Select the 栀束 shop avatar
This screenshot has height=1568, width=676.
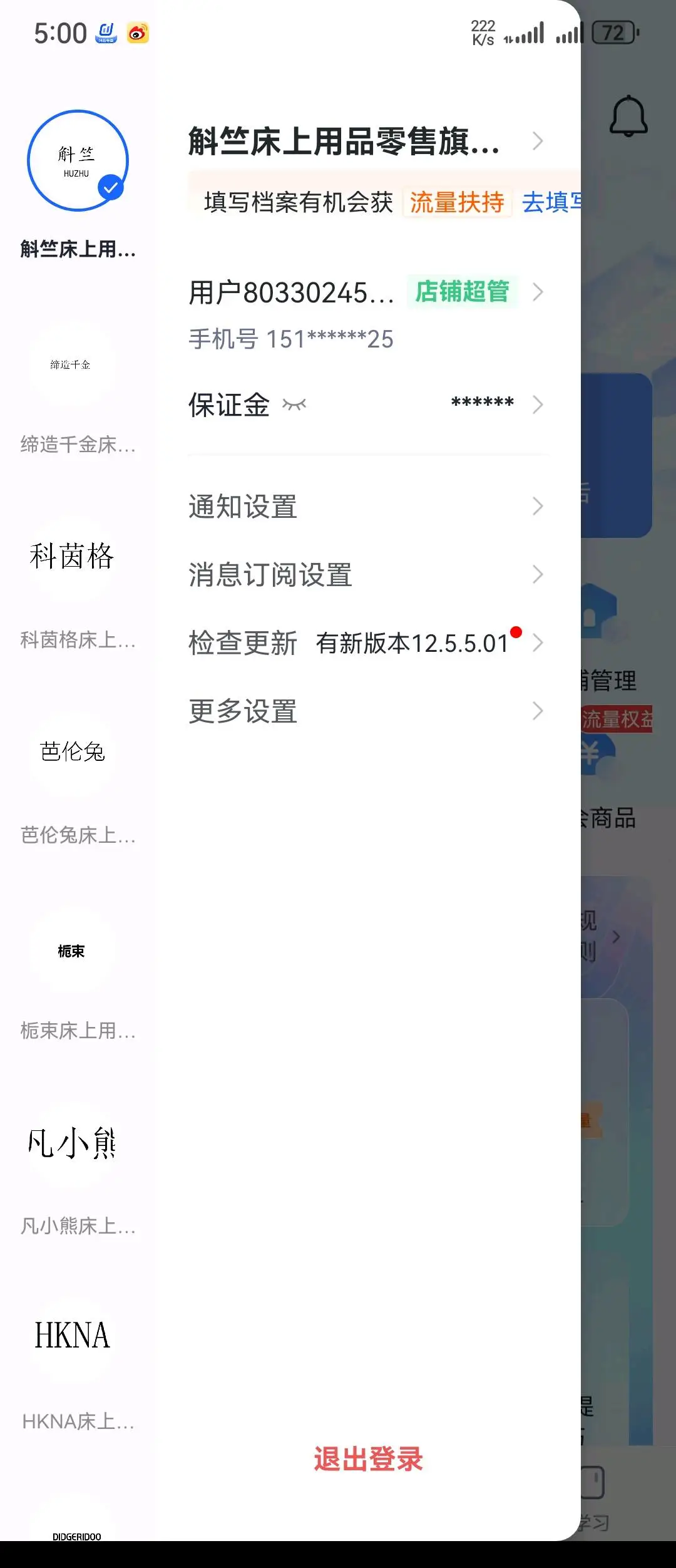pyautogui.click(x=71, y=951)
